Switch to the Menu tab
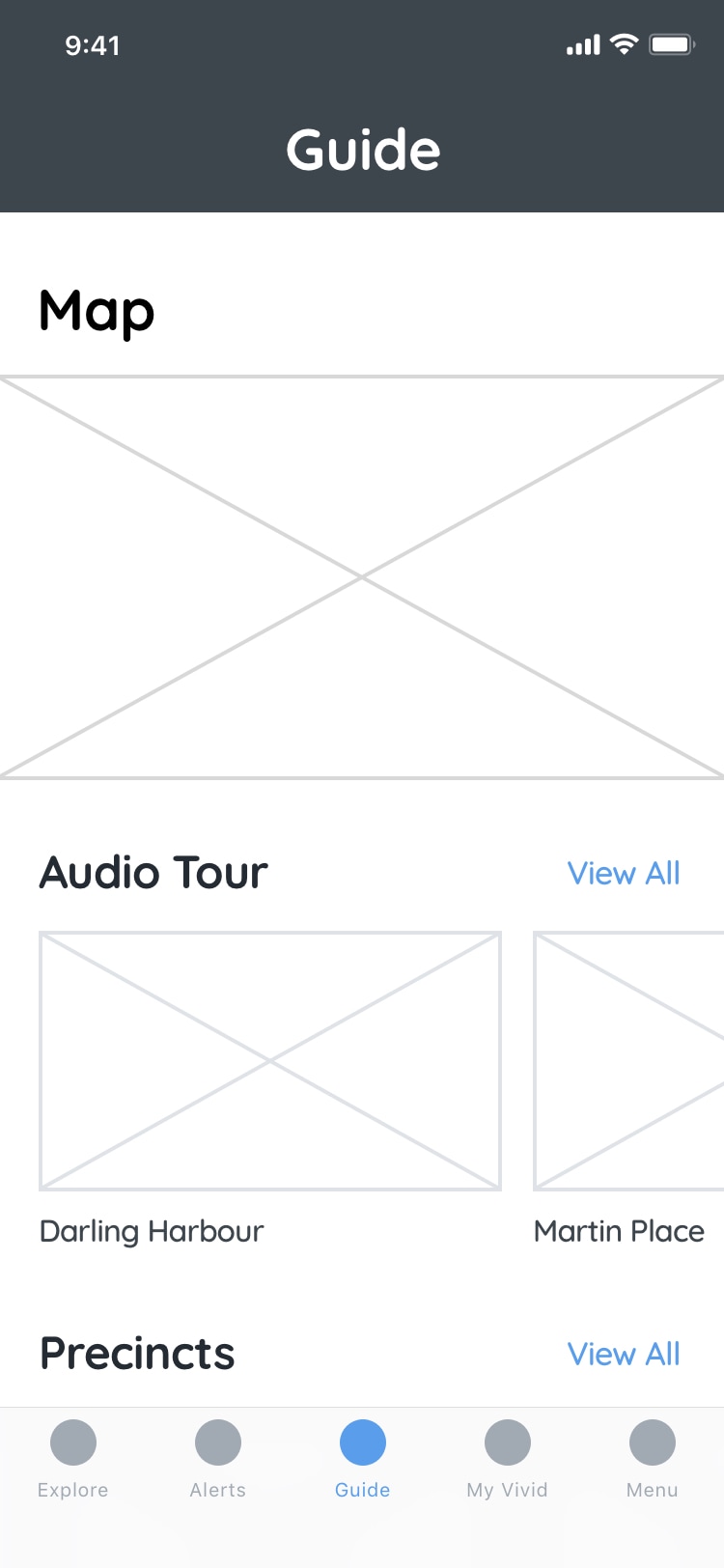The image size is (724, 1568). [653, 1459]
